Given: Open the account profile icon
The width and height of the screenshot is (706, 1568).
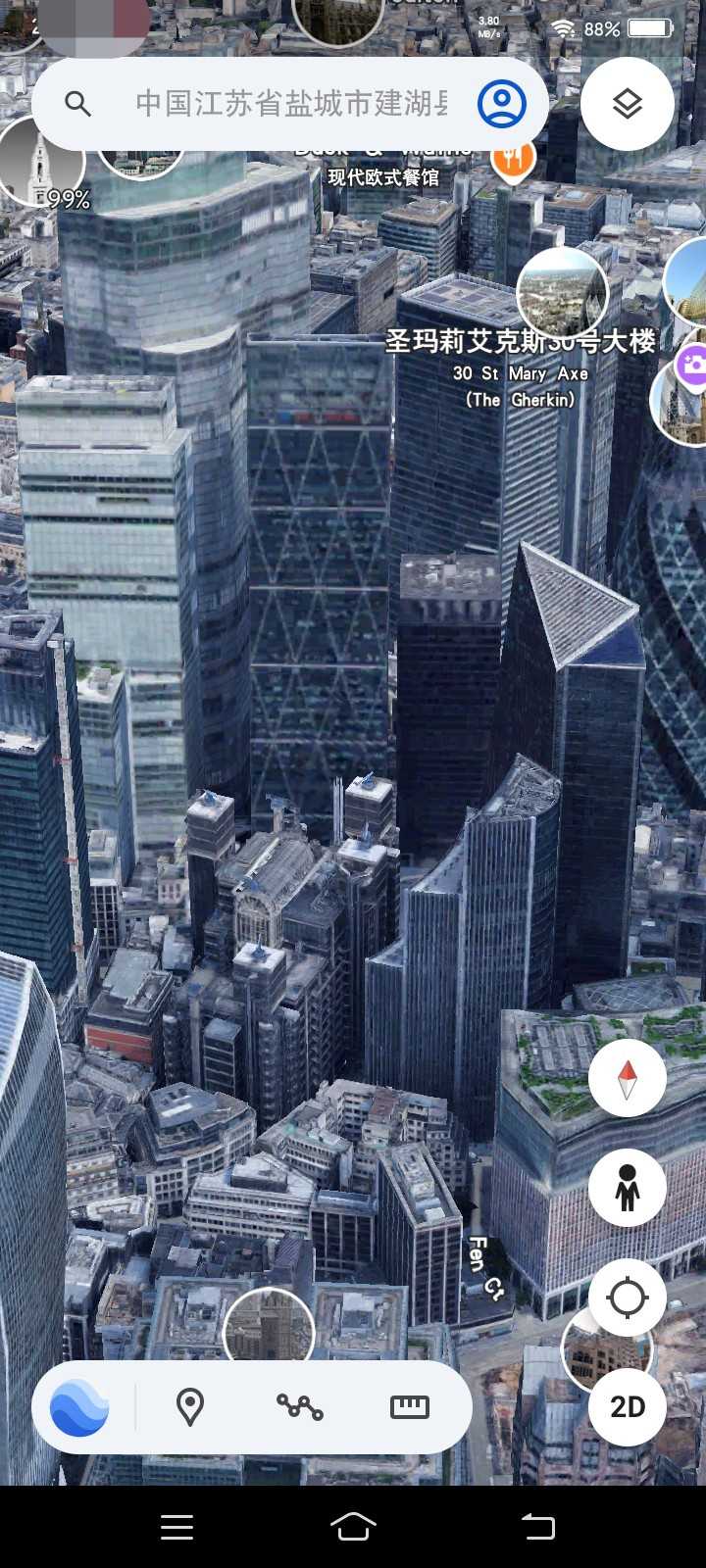Looking at the screenshot, I should 502,103.
